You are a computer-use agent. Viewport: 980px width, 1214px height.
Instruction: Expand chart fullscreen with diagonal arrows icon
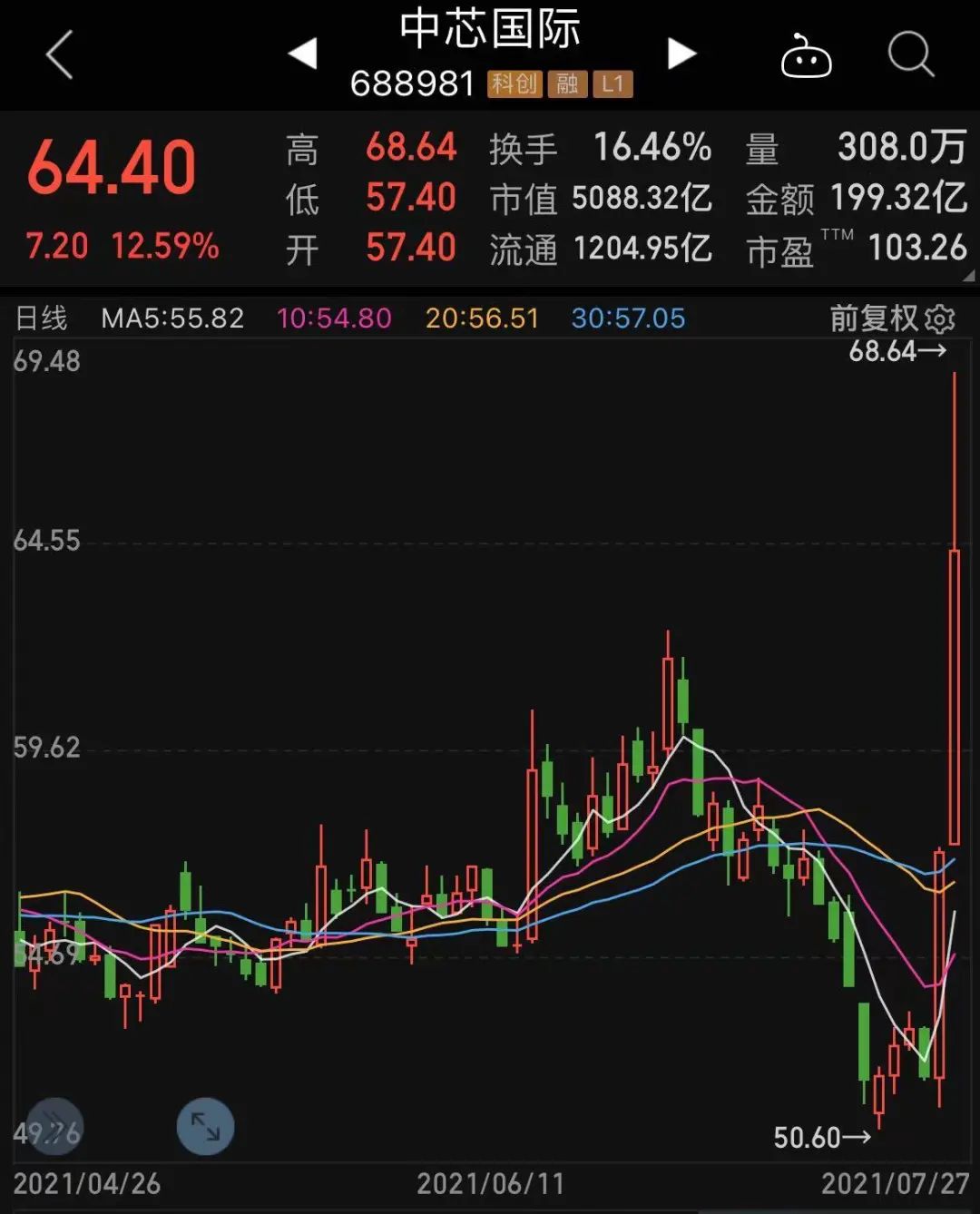click(x=204, y=1125)
